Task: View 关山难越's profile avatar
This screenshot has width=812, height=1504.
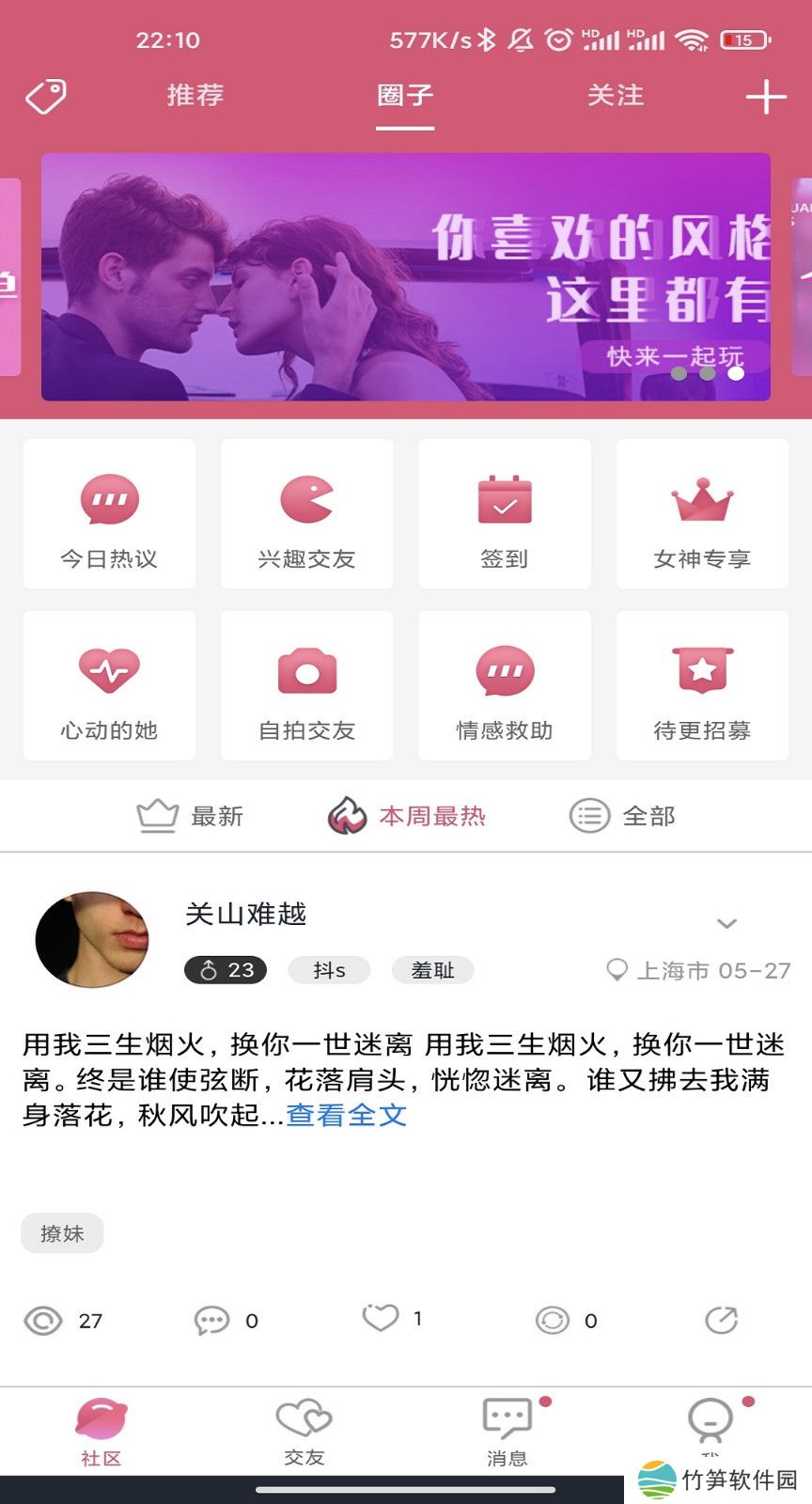Action: pyautogui.click(x=92, y=939)
